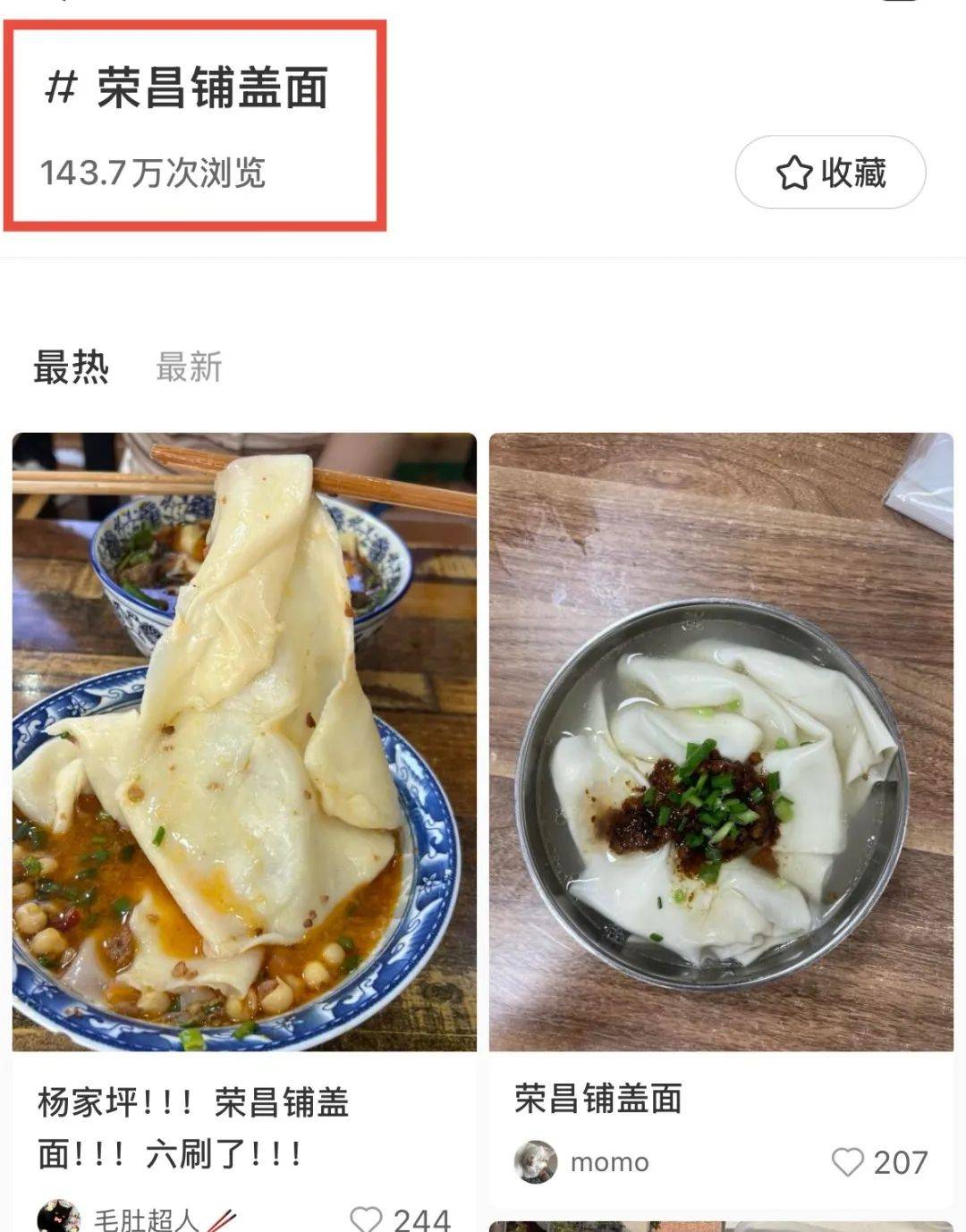Open momo's profile avatar
Image resolution: width=966 pixels, height=1232 pixels.
click(536, 1162)
